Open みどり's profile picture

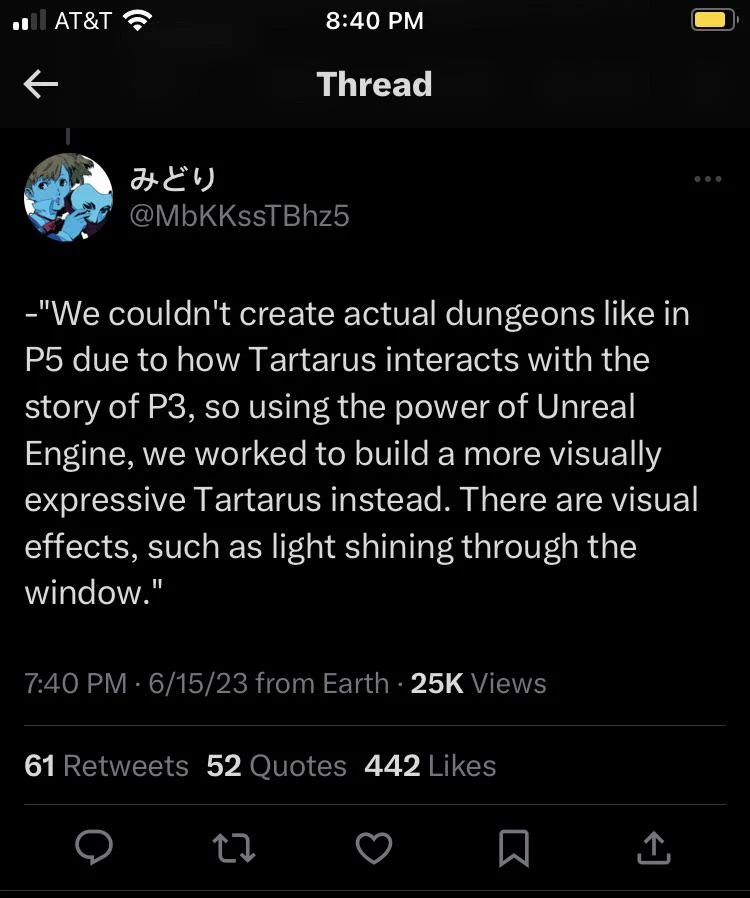[x=68, y=197]
